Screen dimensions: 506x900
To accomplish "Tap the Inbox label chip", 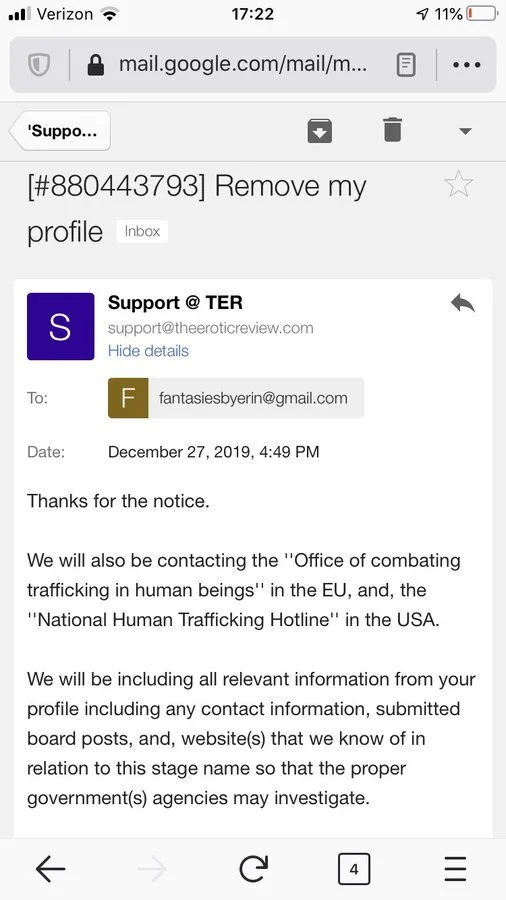I will 142,231.
